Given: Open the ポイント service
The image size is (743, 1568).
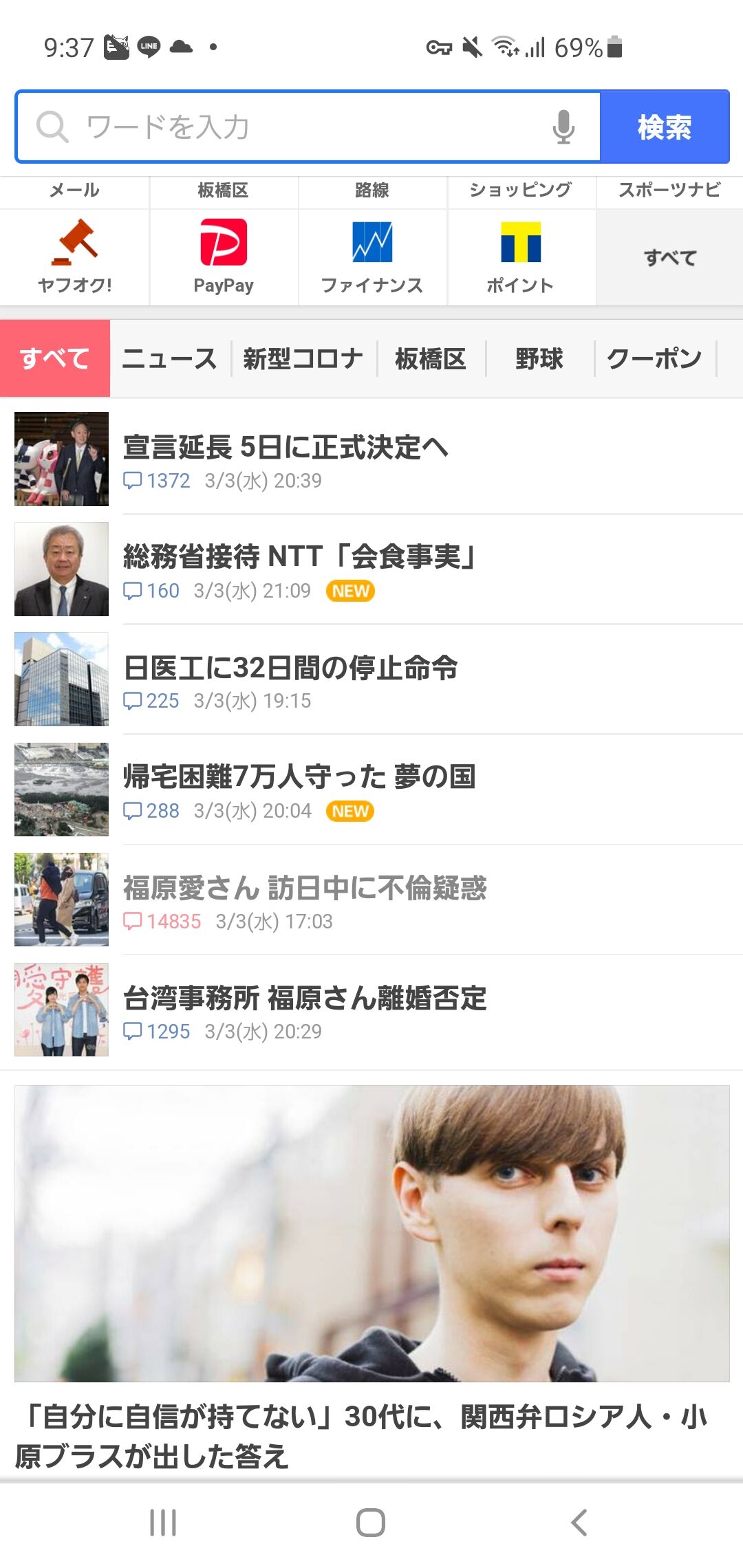Looking at the screenshot, I should (x=521, y=257).
